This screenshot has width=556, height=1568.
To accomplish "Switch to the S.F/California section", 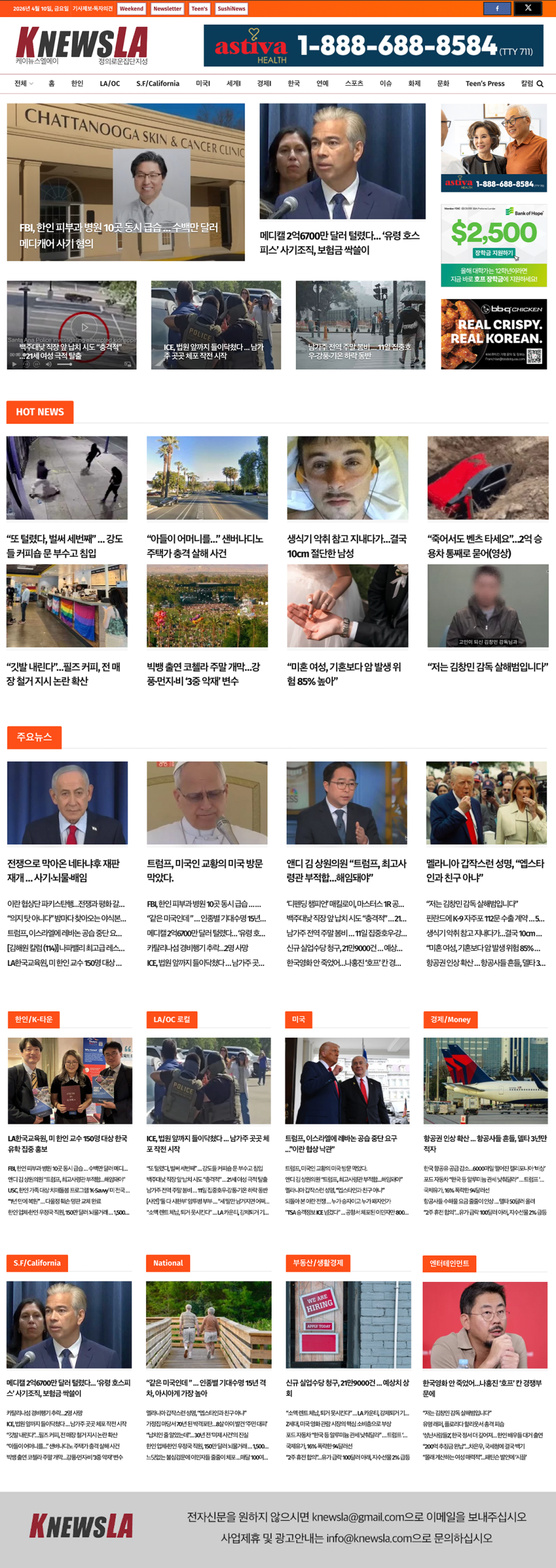I will click(x=158, y=84).
